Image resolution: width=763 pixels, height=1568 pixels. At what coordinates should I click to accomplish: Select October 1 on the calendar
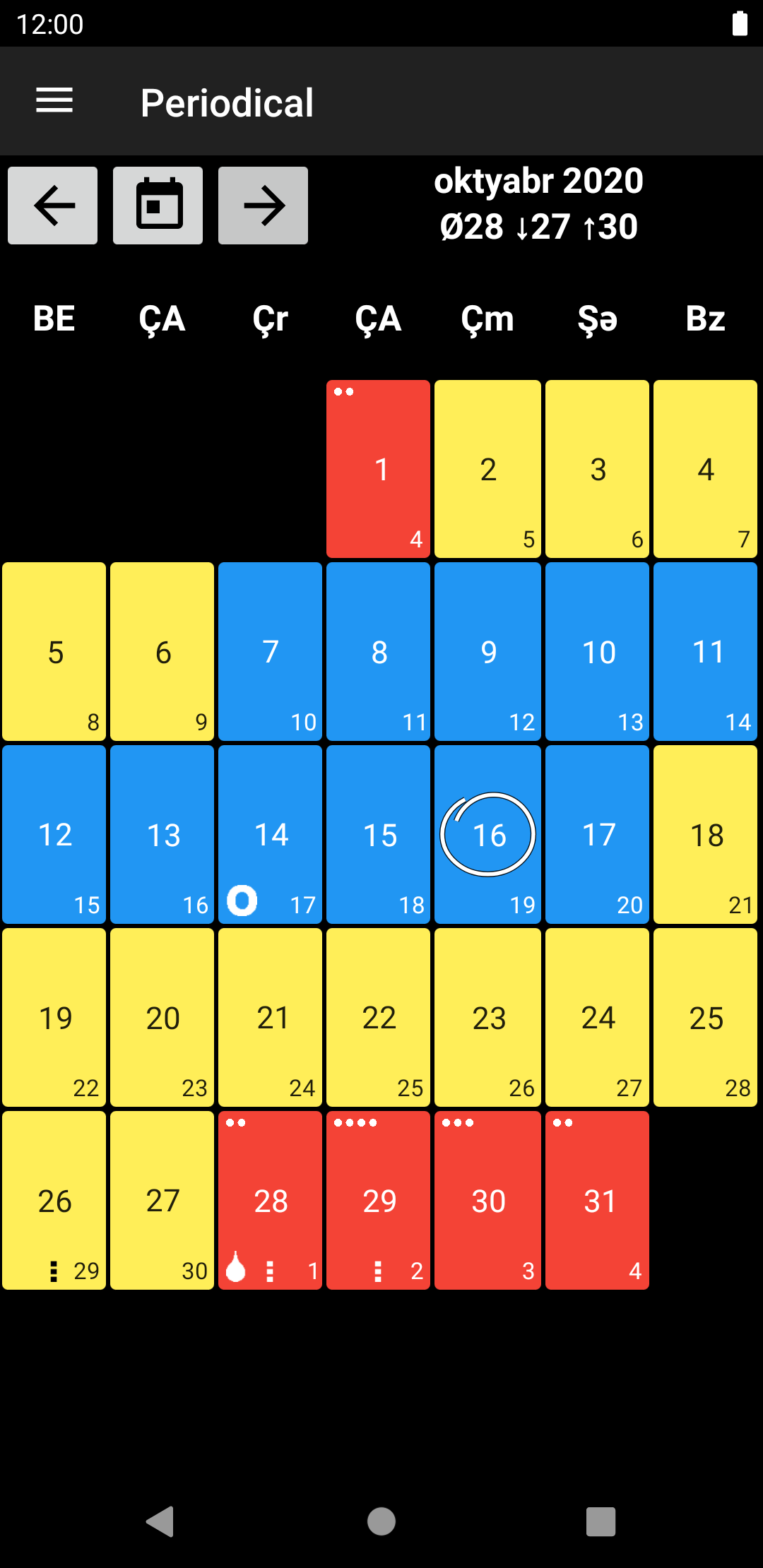(x=378, y=469)
